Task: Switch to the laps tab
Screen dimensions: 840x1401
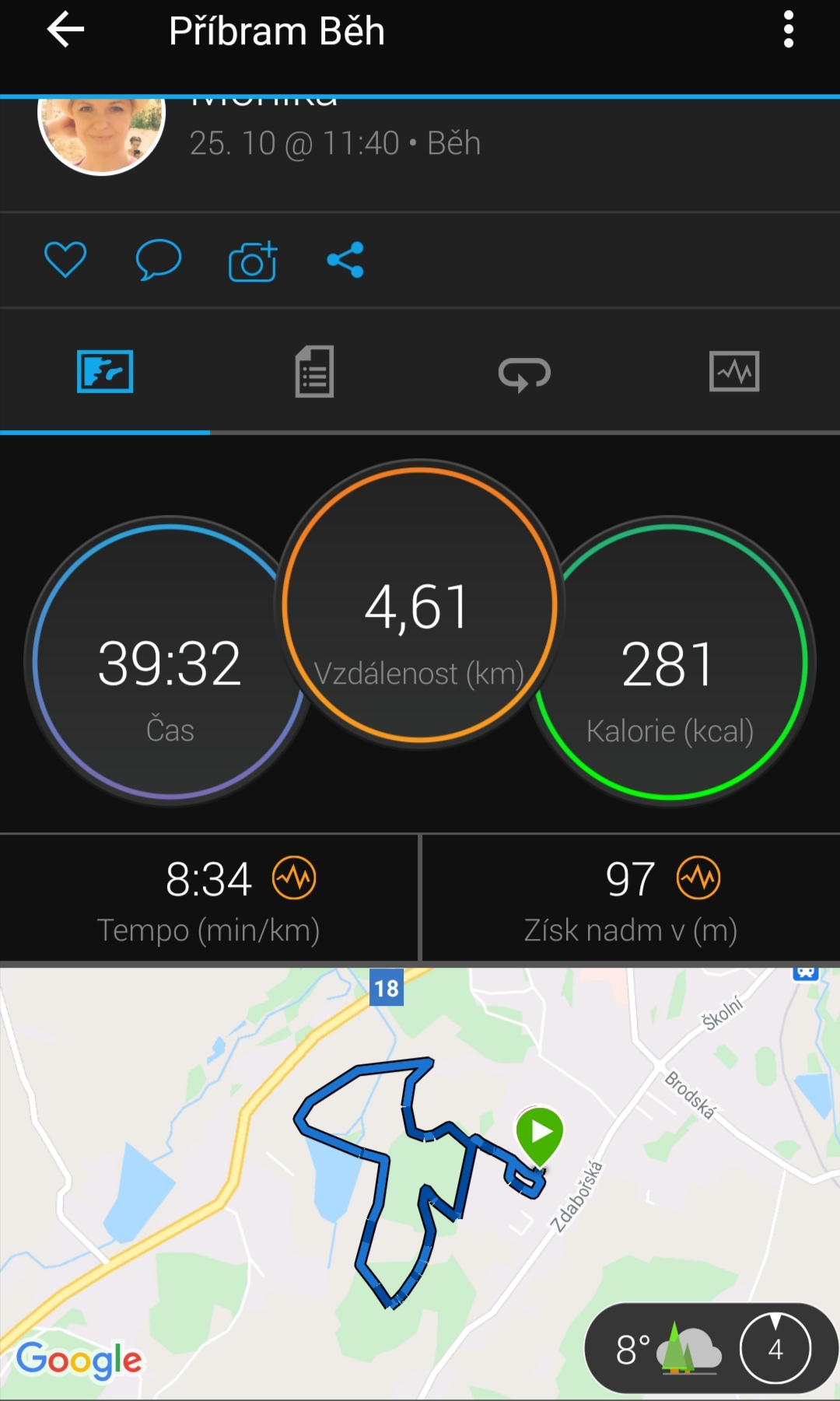Action: pos(524,373)
